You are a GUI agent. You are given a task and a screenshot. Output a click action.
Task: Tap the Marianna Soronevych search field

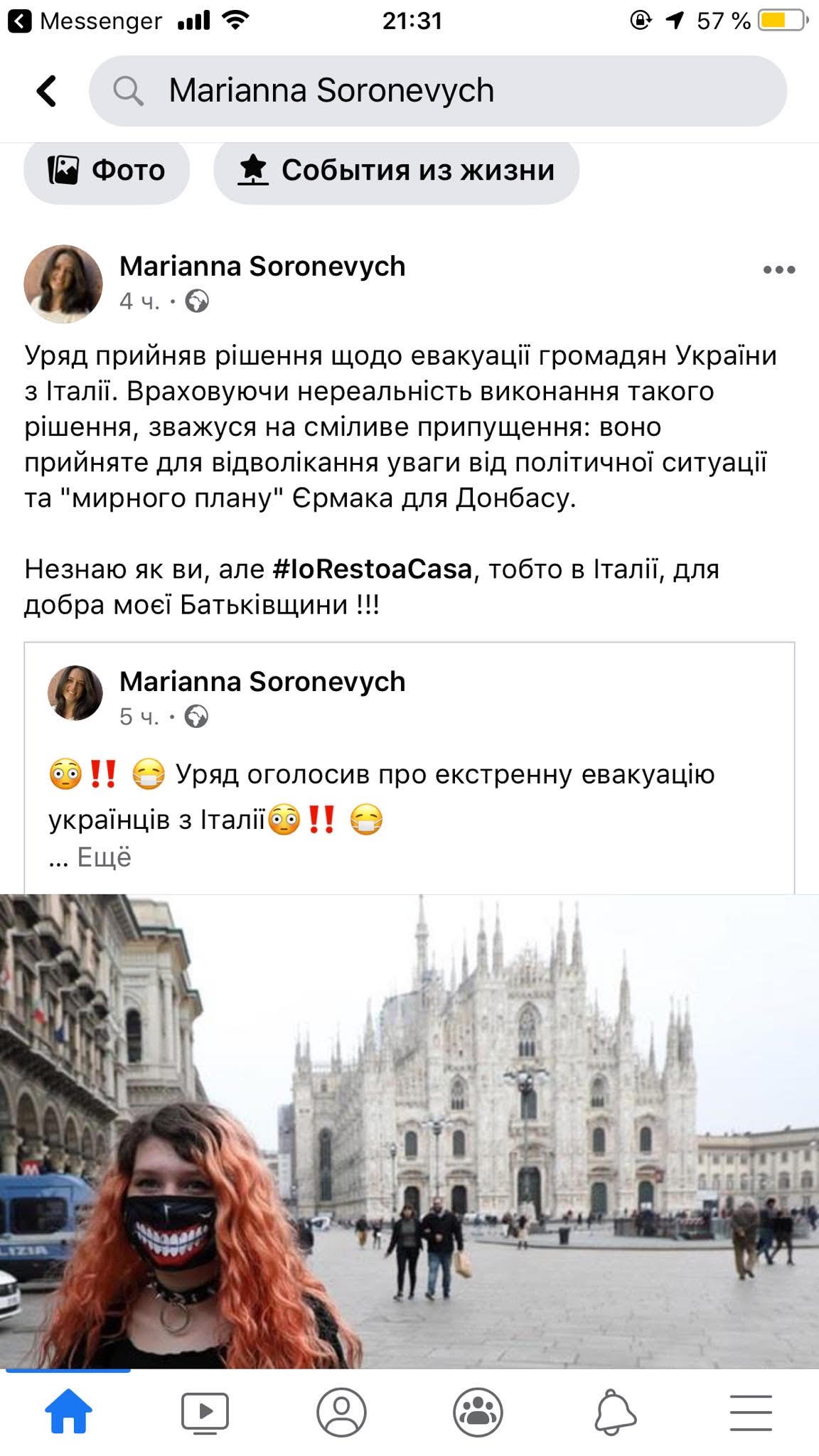click(437, 91)
